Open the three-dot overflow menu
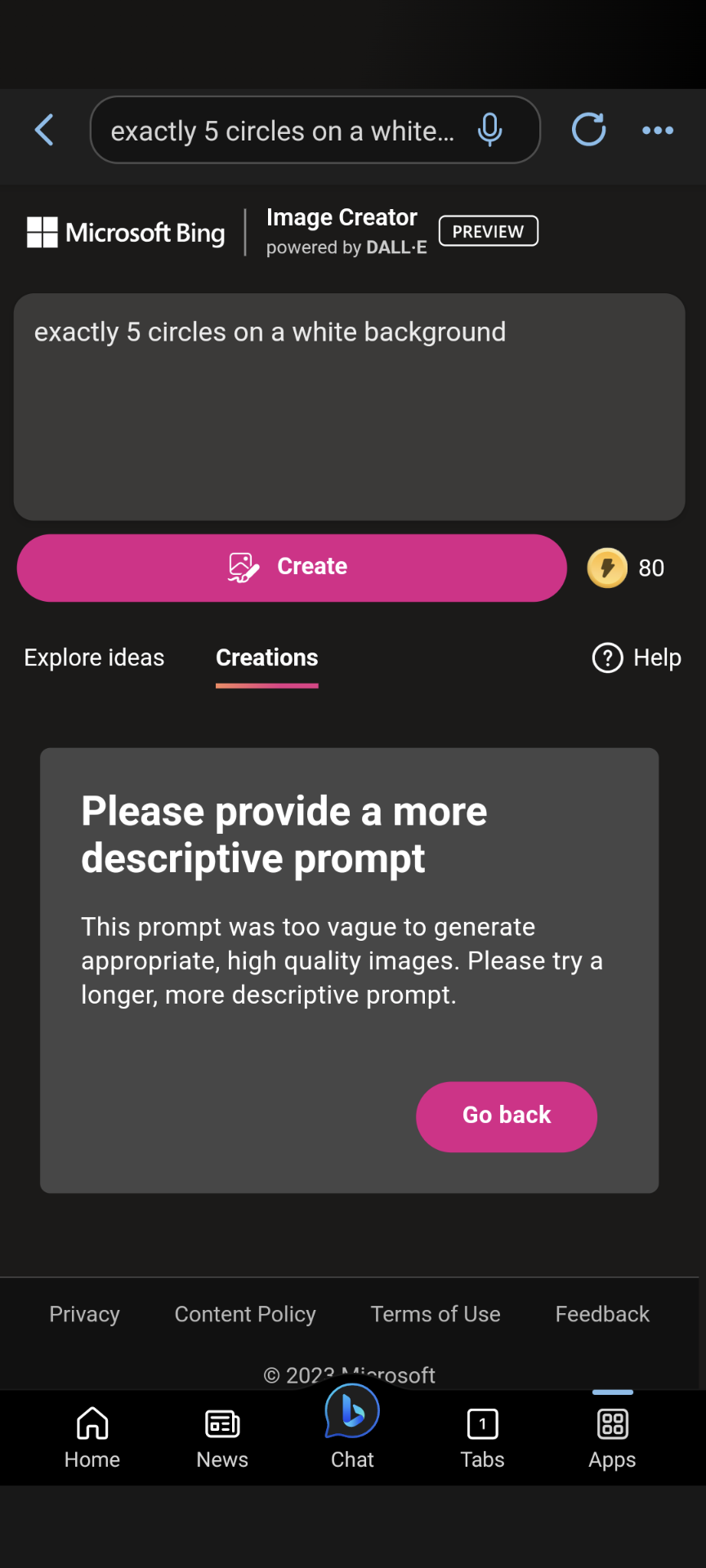The image size is (706, 1568). (x=658, y=130)
